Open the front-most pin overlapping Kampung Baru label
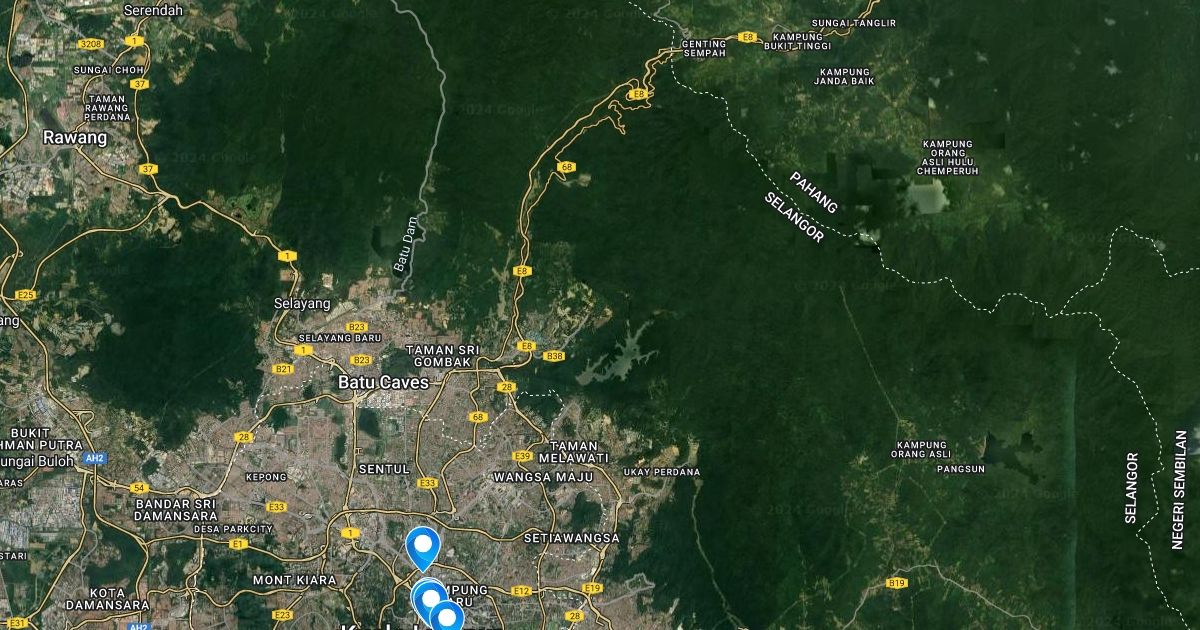 (447, 613)
